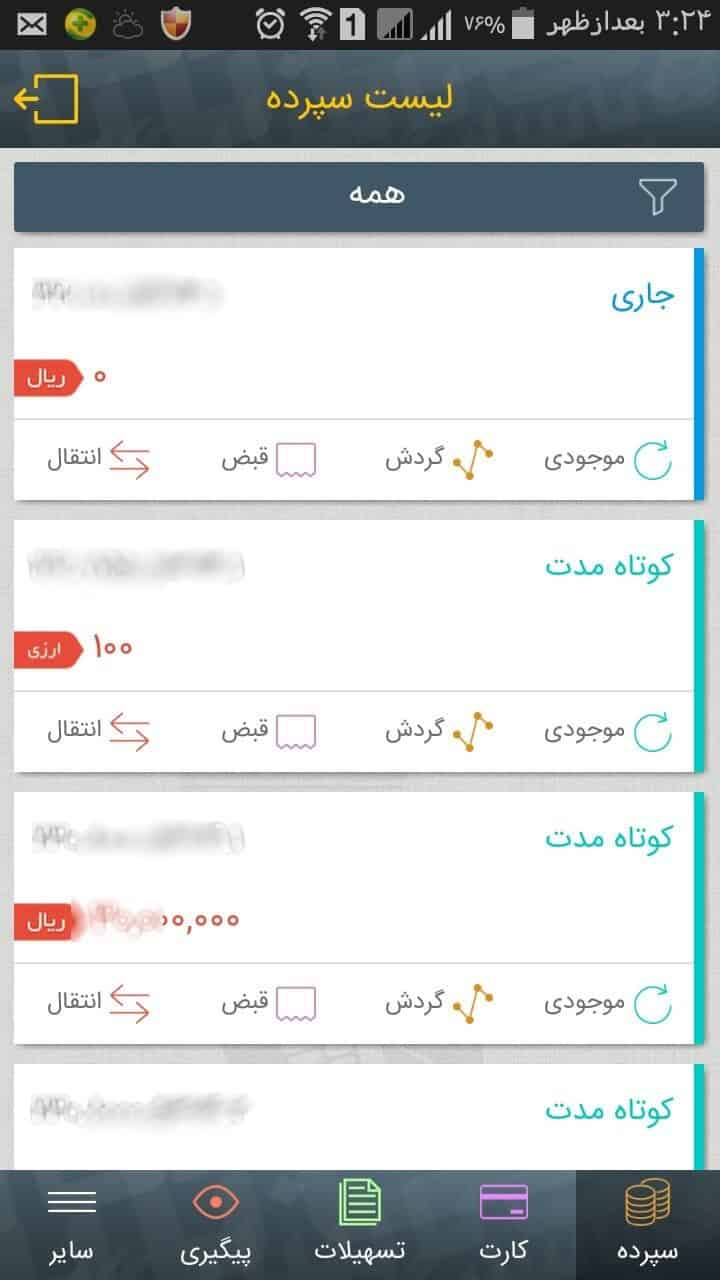Tap the exit icon in the header
Screen dimensions: 720x1280
[x=46, y=100]
